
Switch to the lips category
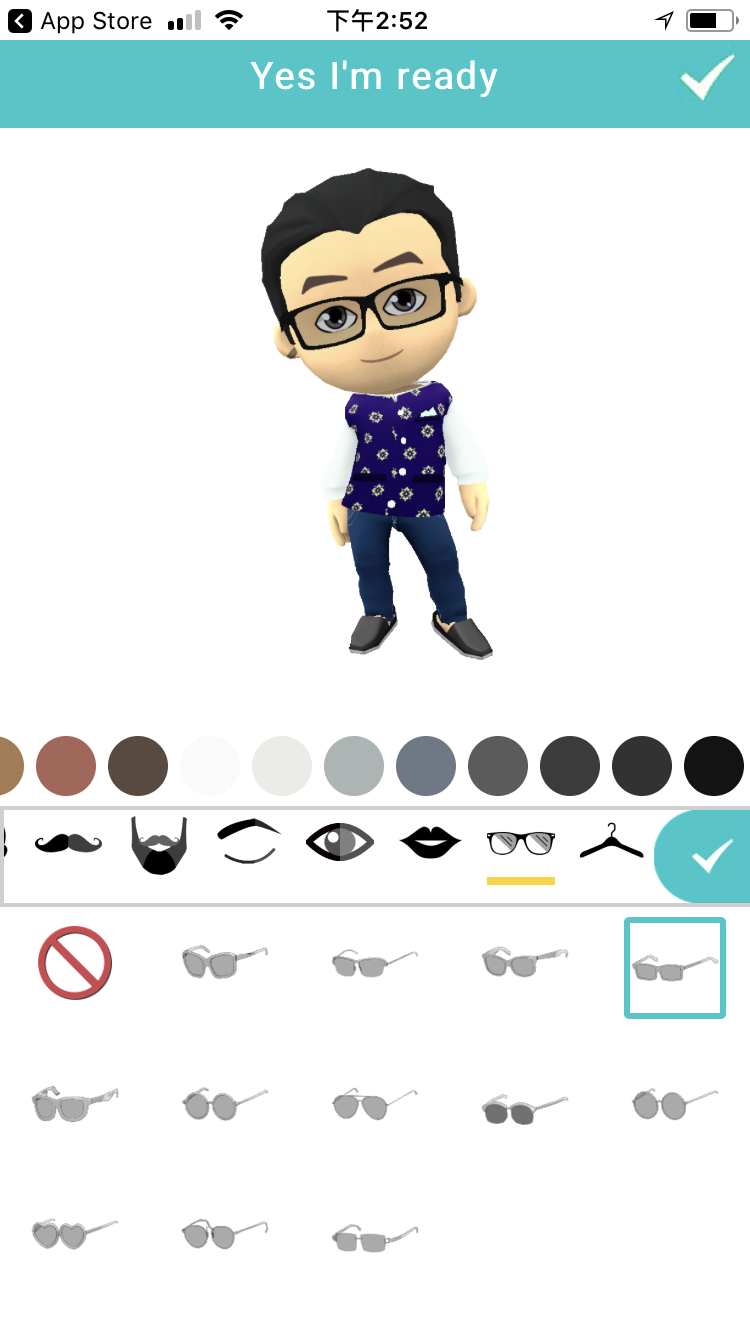click(x=430, y=843)
